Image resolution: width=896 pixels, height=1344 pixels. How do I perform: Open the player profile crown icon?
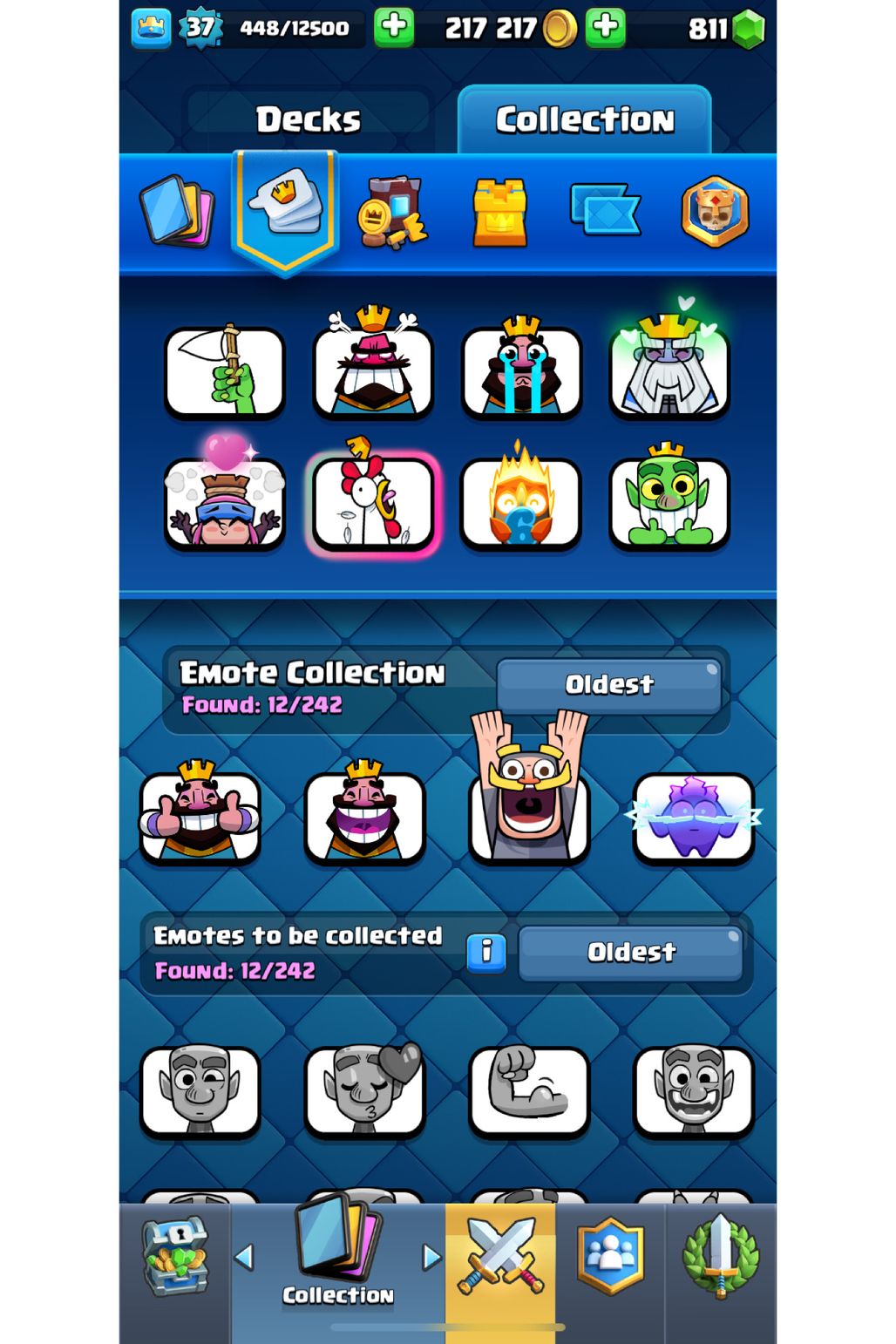tap(152, 28)
